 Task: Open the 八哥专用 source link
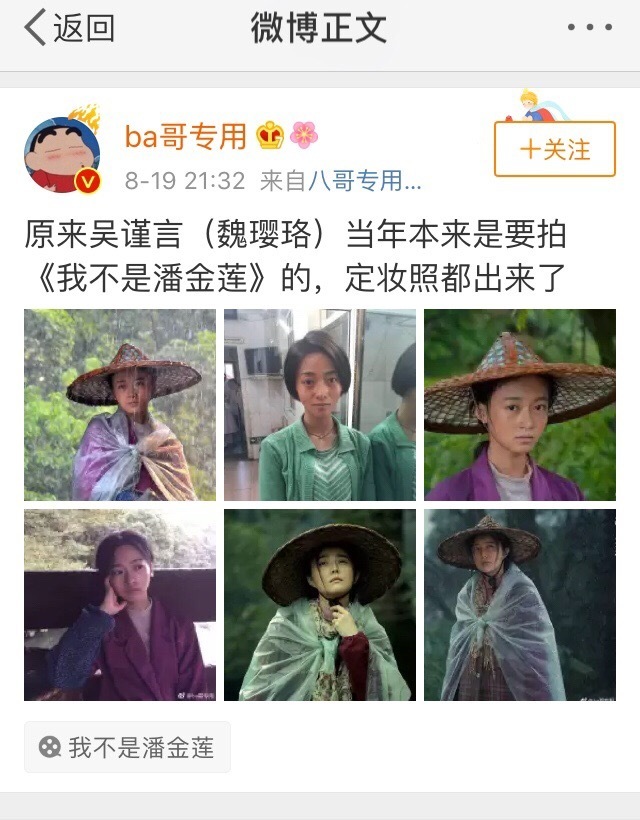[x=364, y=181]
